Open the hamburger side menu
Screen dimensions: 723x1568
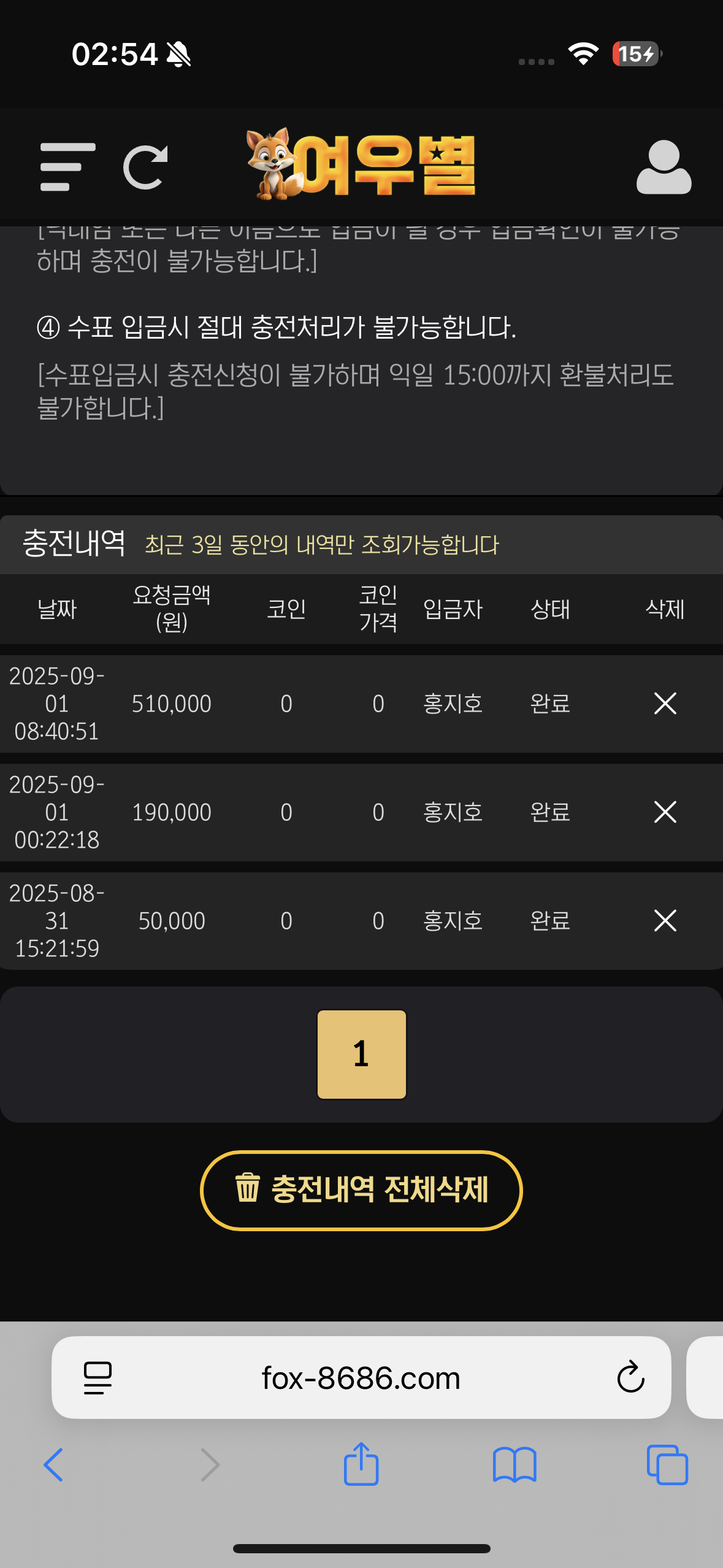coord(67,167)
